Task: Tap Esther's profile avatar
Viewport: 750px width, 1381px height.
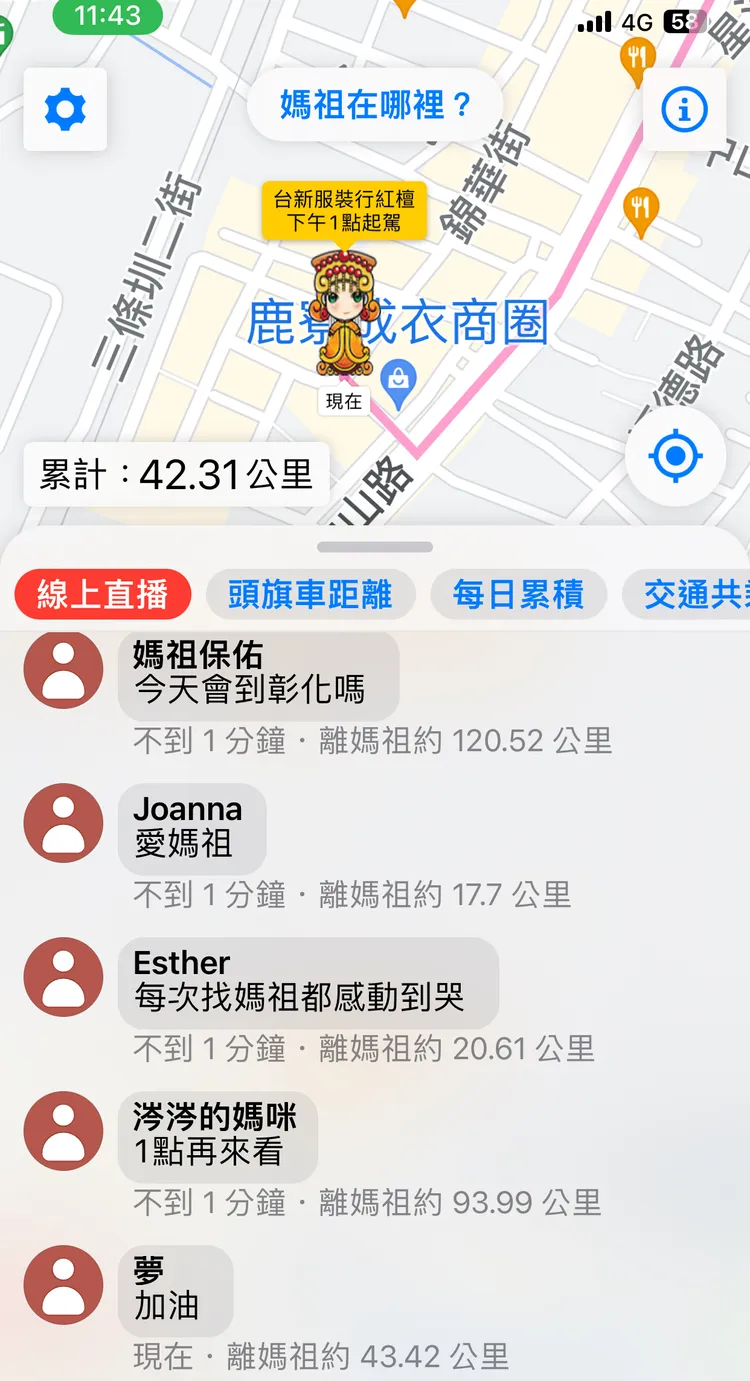Action: (x=62, y=978)
